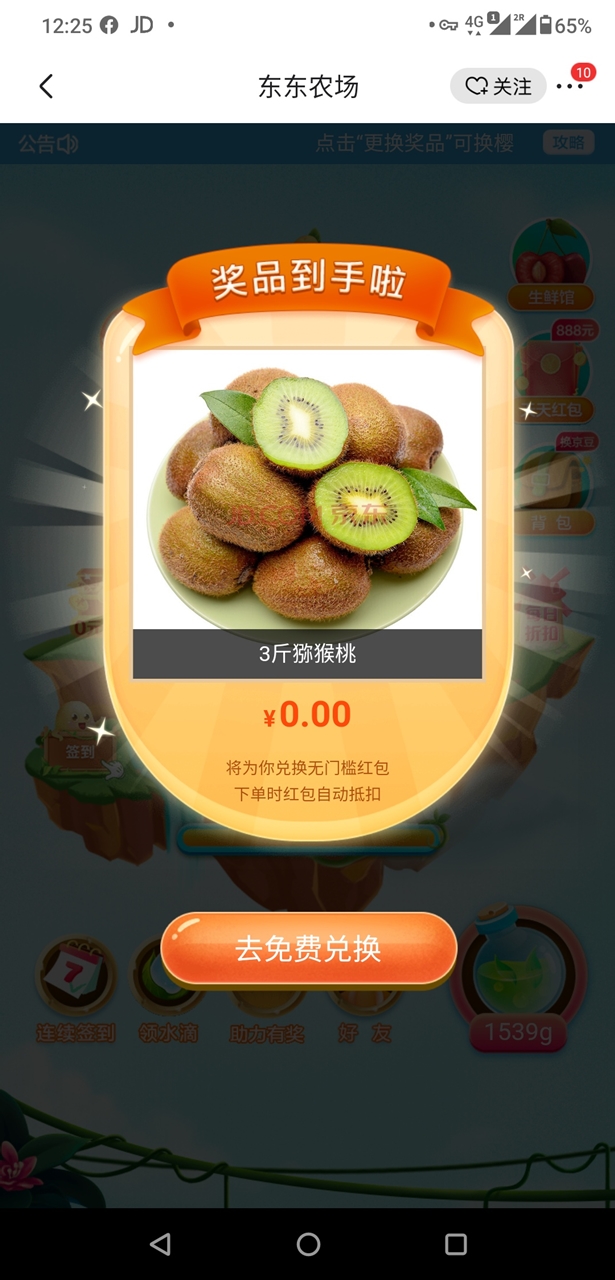Image resolution: width=615 pixels, height=1280 pixels.
Task: Go back using the header arrow
Action: pos(46,87)
